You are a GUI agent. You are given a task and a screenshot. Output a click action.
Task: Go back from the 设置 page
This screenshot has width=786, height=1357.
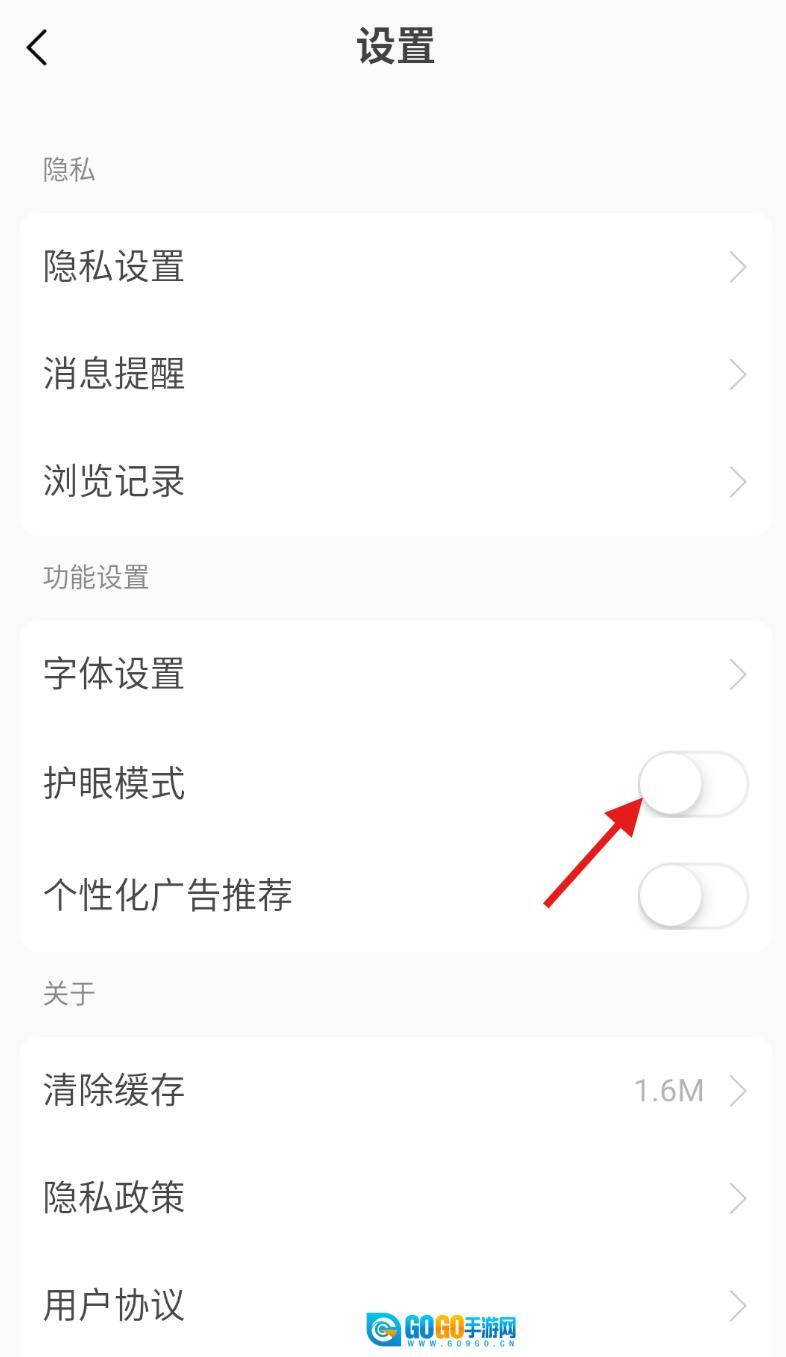tap(38, 47)
